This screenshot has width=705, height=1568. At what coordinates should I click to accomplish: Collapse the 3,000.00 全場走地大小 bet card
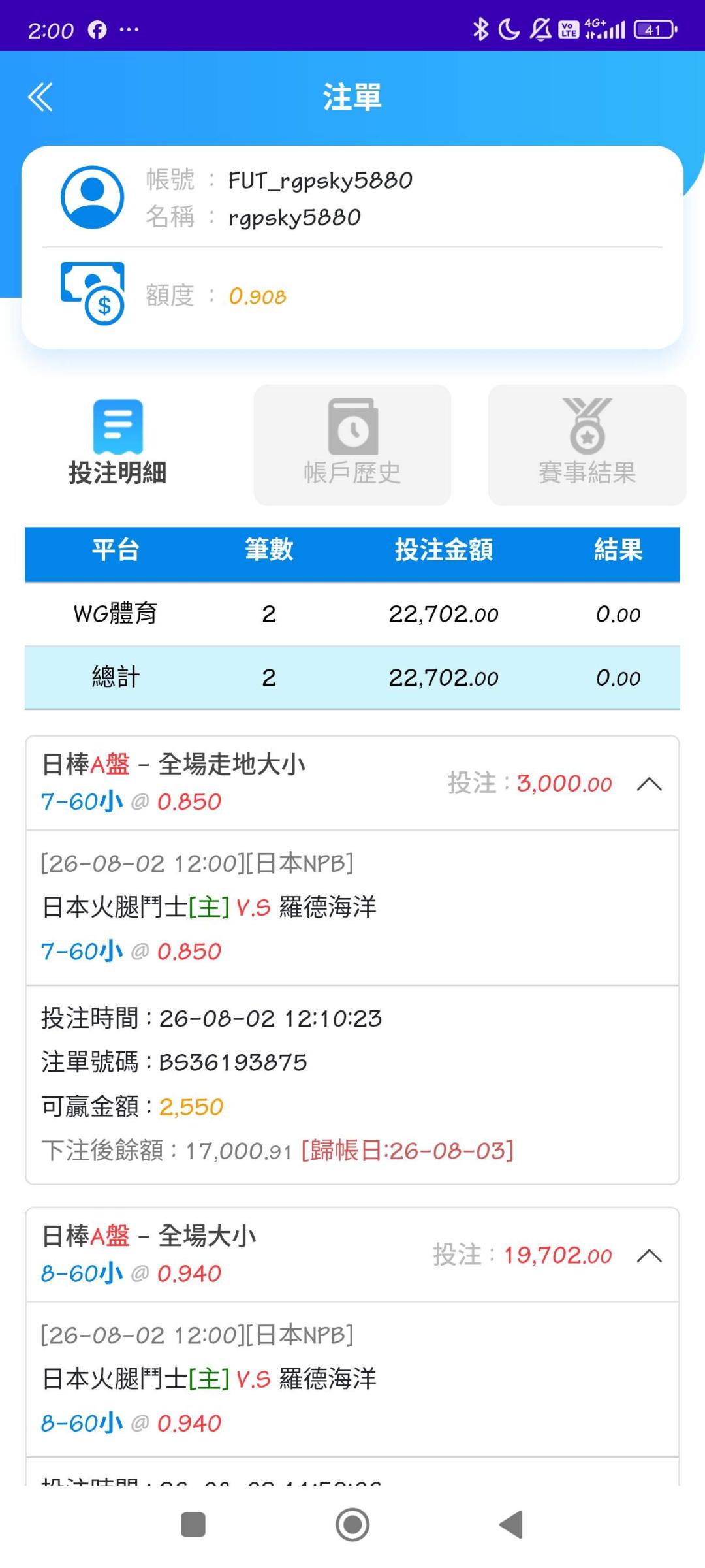[649, 784]
